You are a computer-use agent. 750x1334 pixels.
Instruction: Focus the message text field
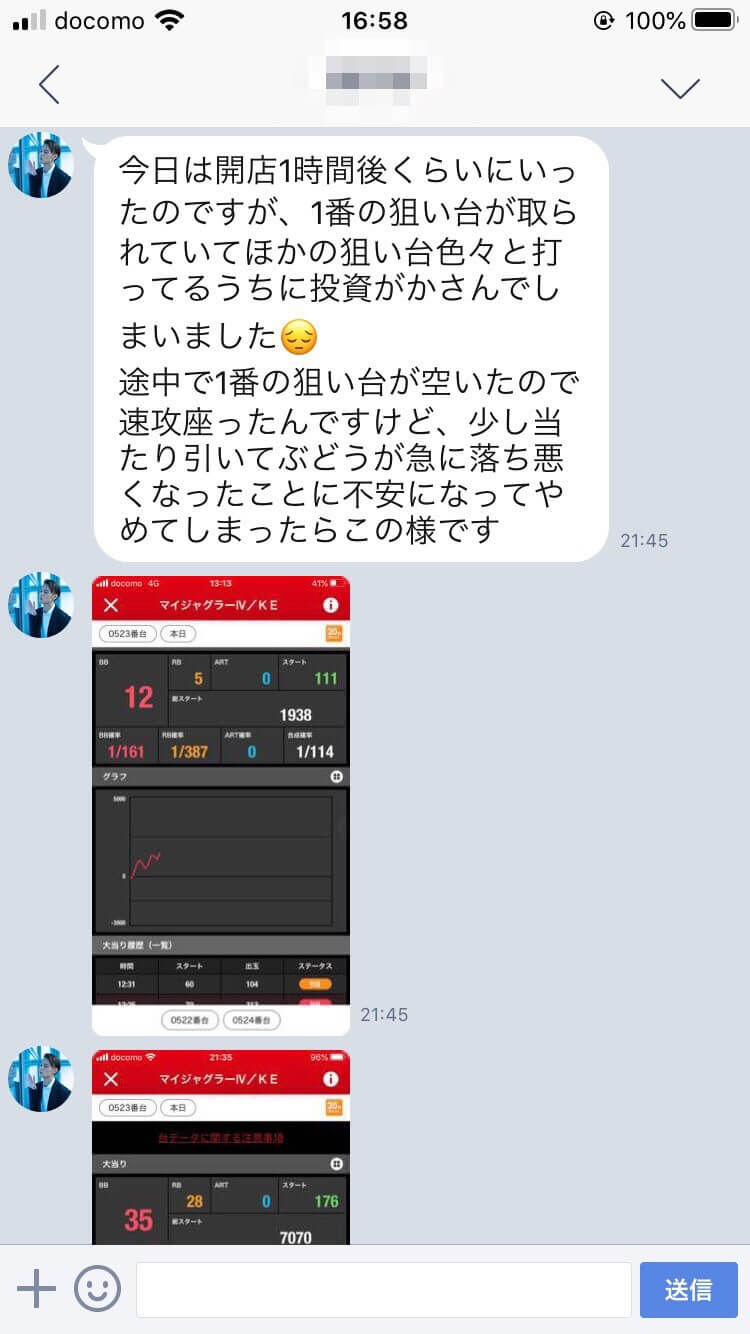click(x=383, y=1289)
